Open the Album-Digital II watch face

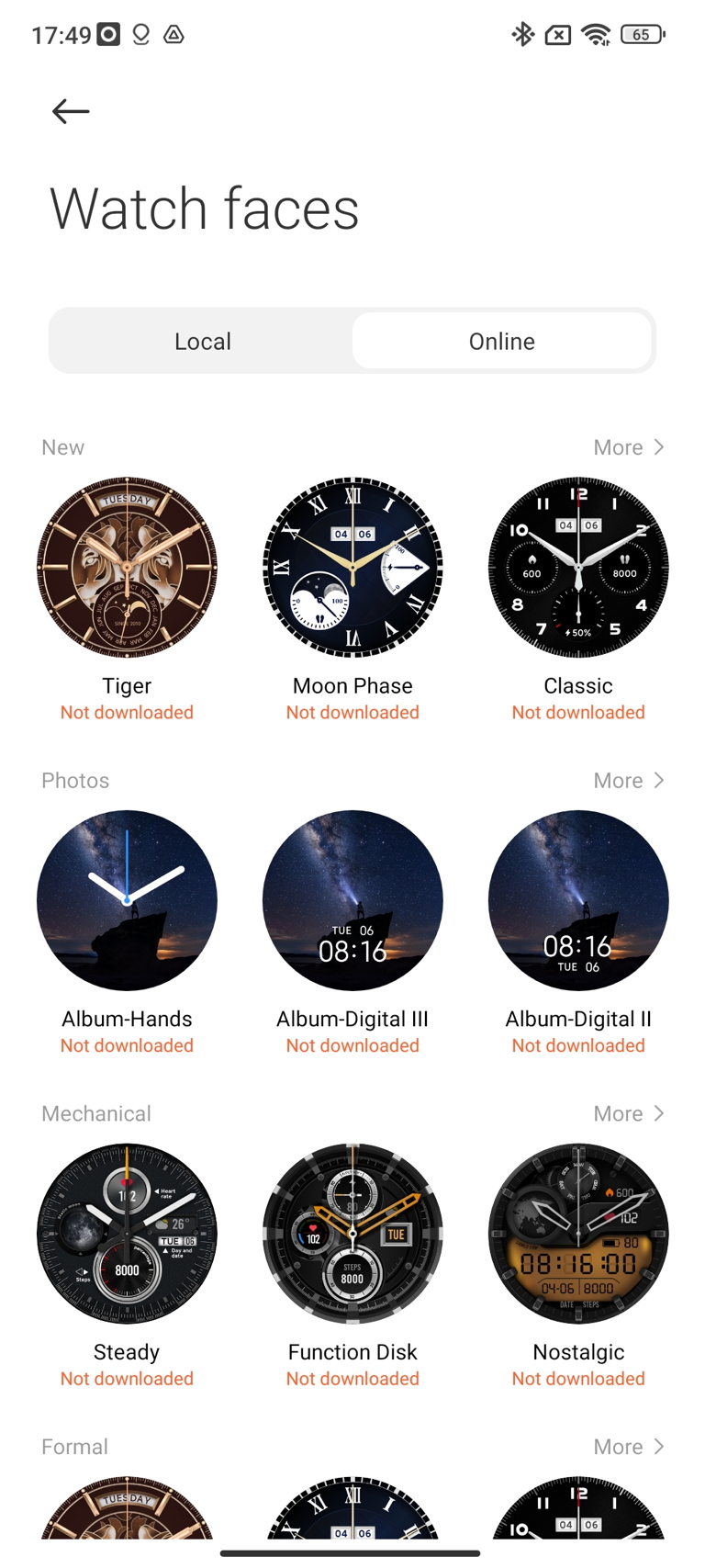pos(578,900)
